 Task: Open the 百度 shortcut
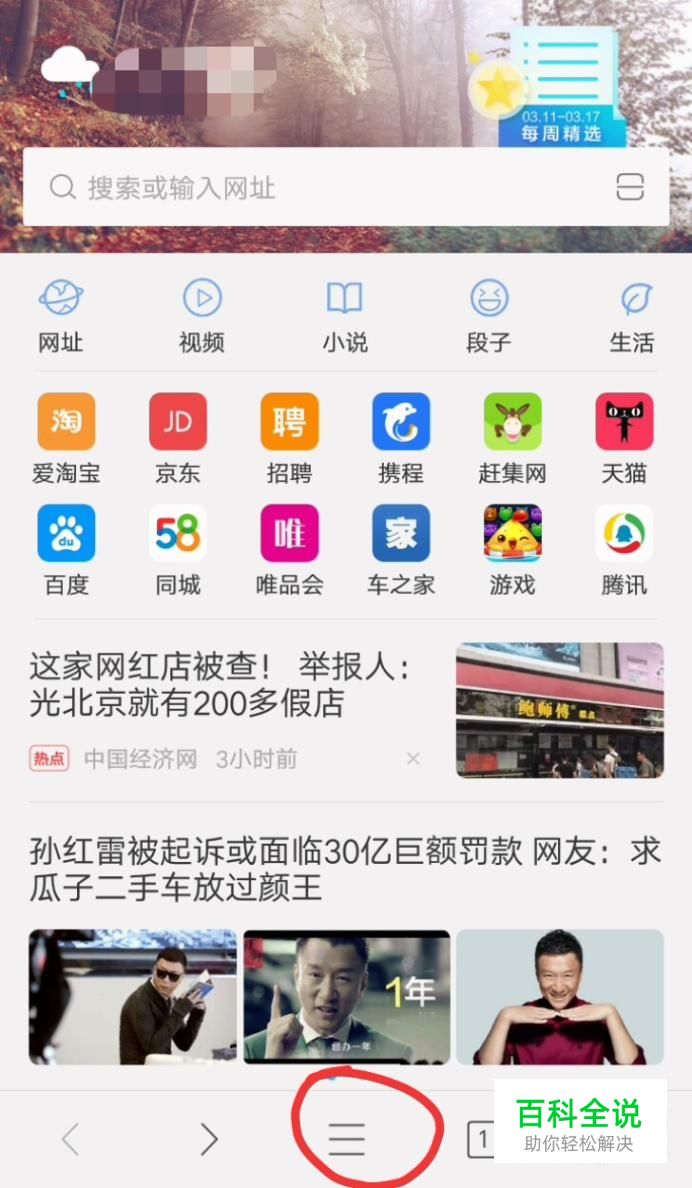click(66, 549)
